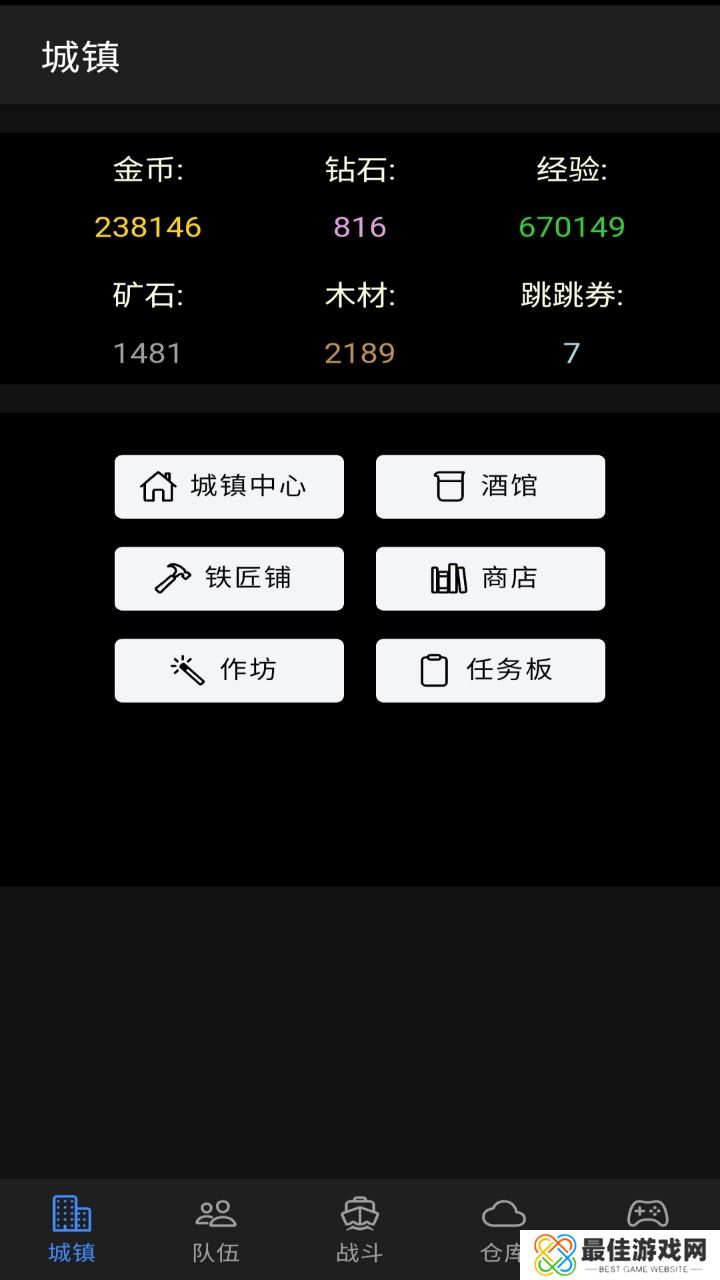
Task: Tap the people icon above 队伍
Action: click(215, 1214)
